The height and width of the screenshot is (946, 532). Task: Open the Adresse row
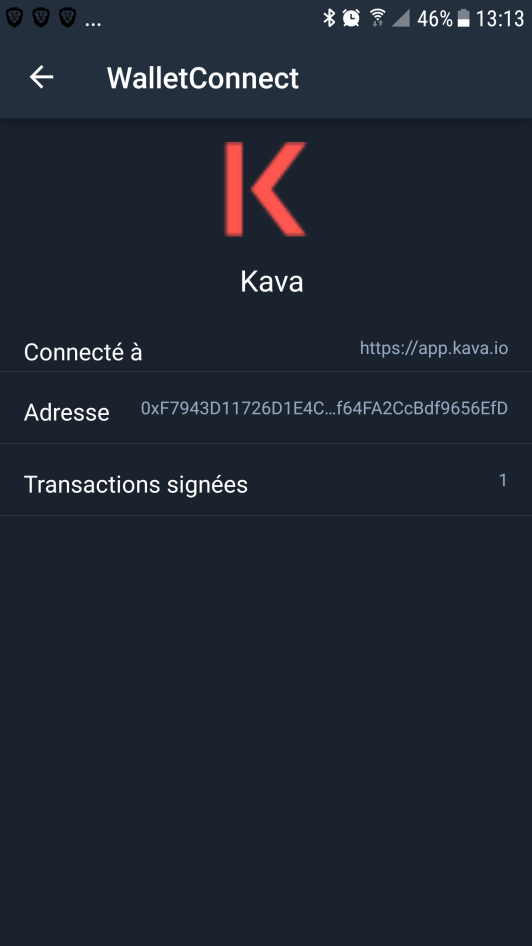click(x=266, y=408)
